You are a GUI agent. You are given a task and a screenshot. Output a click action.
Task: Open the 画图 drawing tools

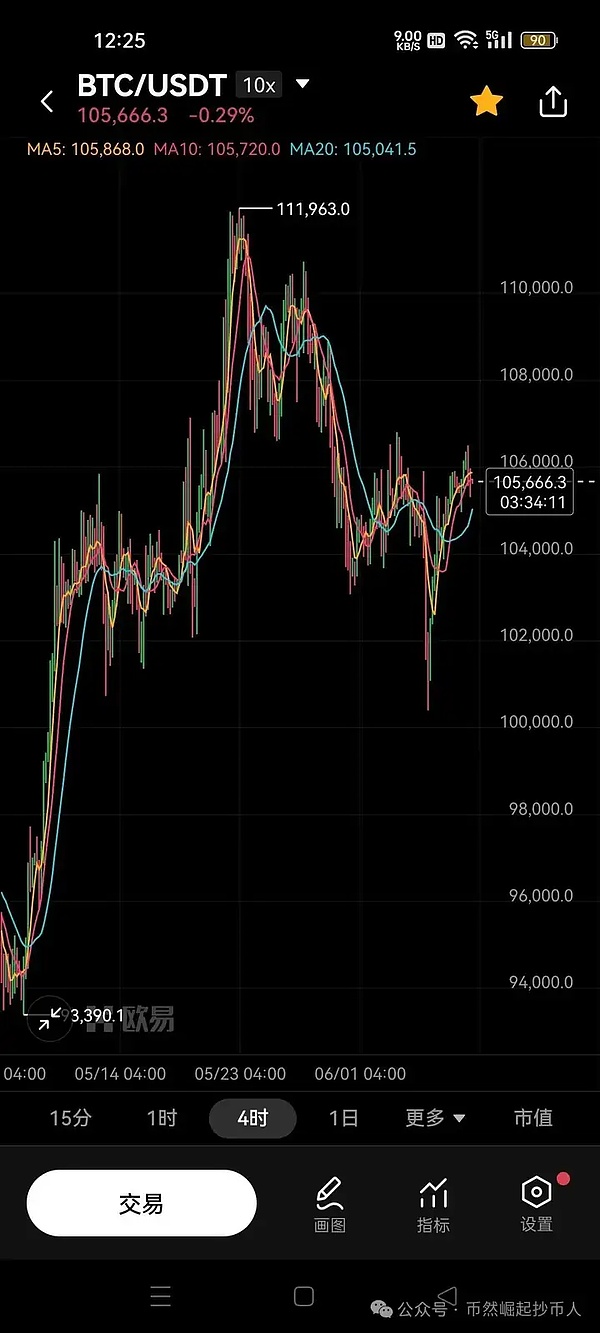click(330, 1204)
